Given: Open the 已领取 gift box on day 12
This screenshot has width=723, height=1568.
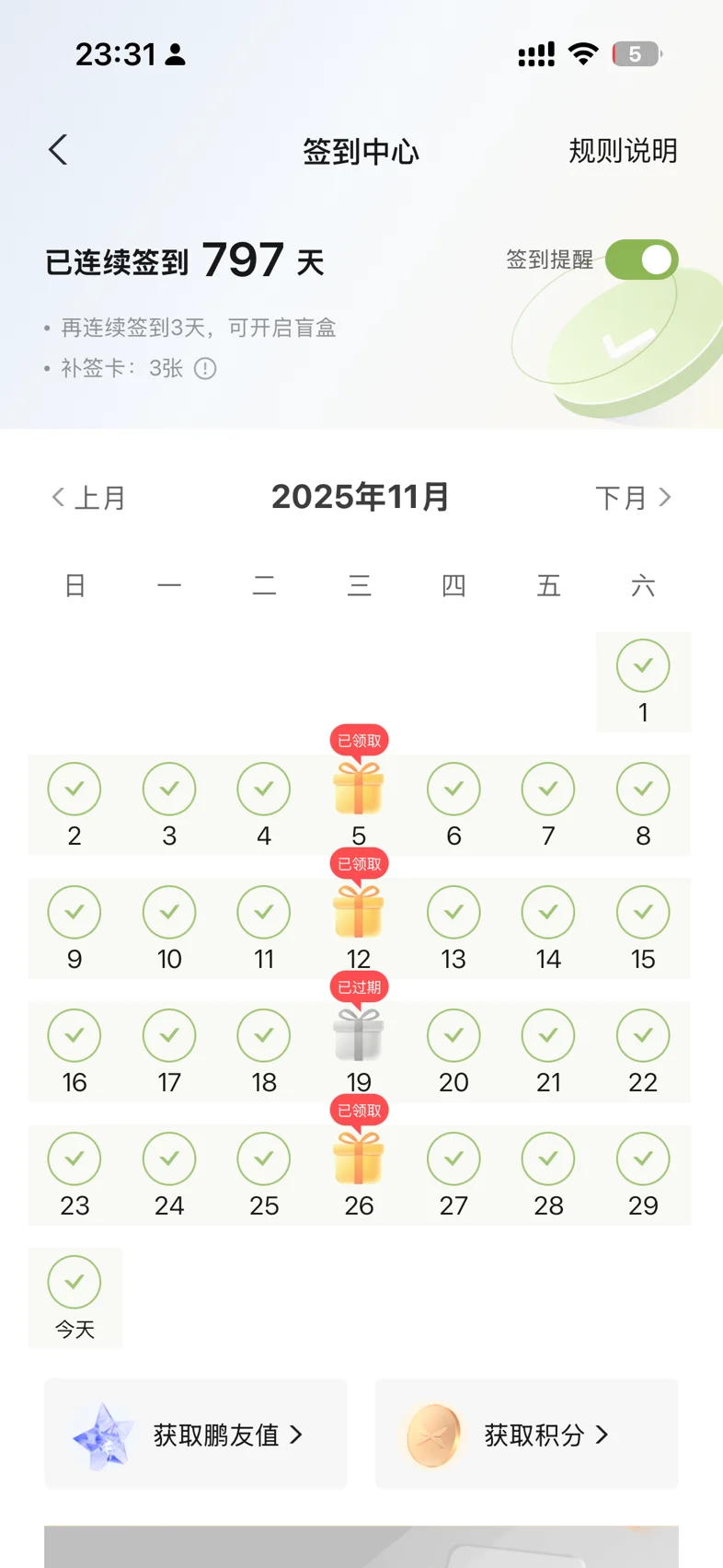Looking at the screenshot, I should [359, 912].
